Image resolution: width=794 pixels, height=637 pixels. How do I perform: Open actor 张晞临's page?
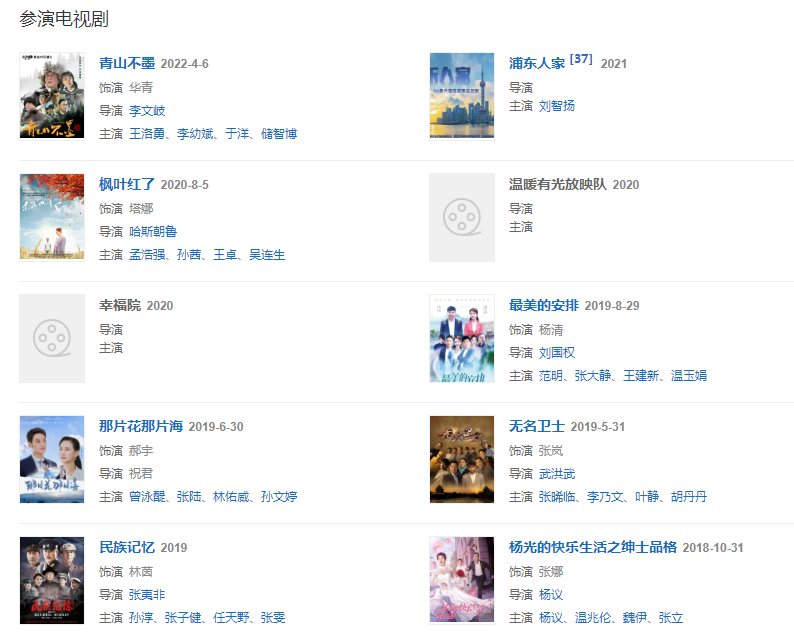click(557, 497)
